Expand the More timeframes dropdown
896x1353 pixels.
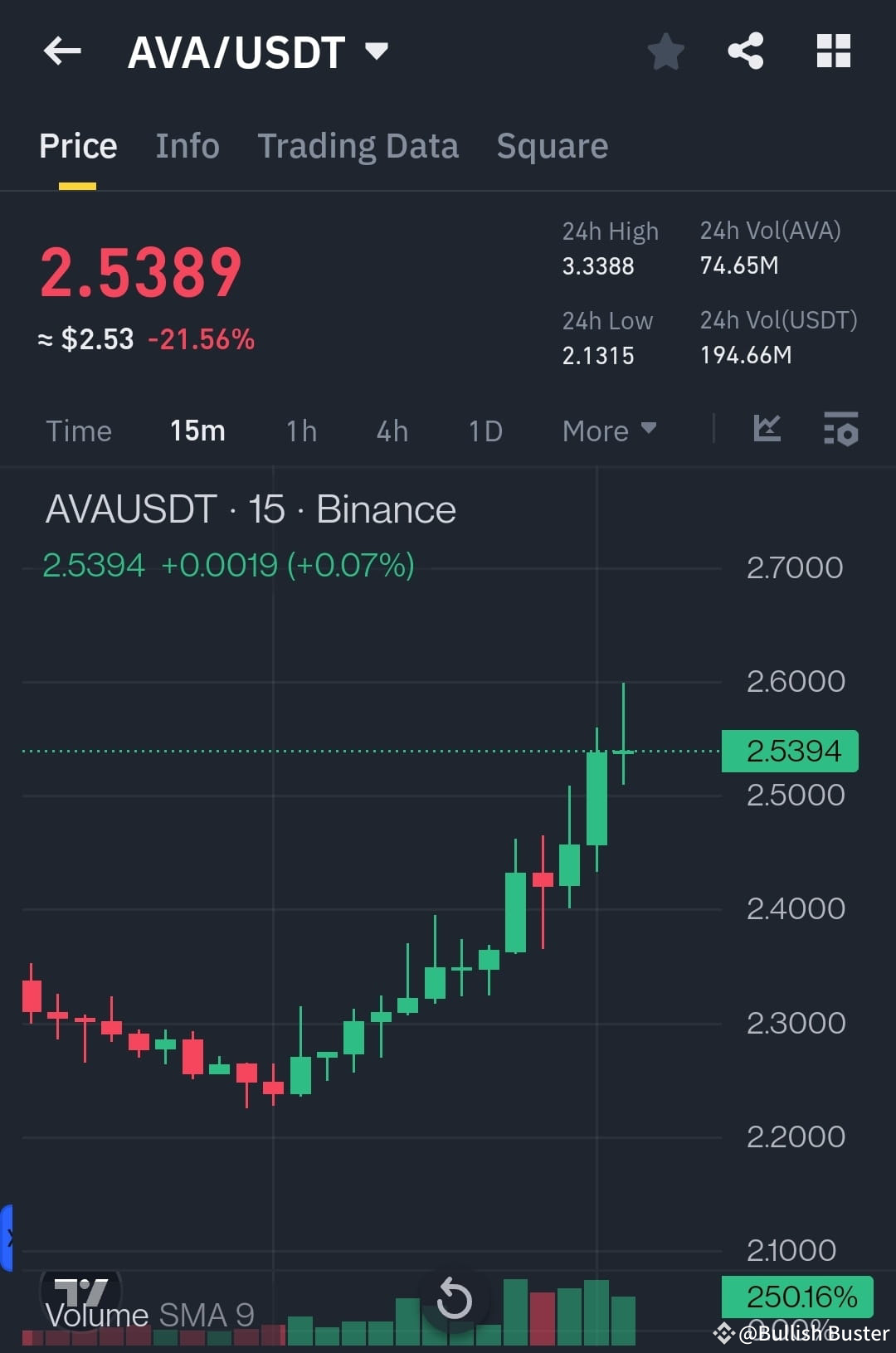[x=608, y=431]
